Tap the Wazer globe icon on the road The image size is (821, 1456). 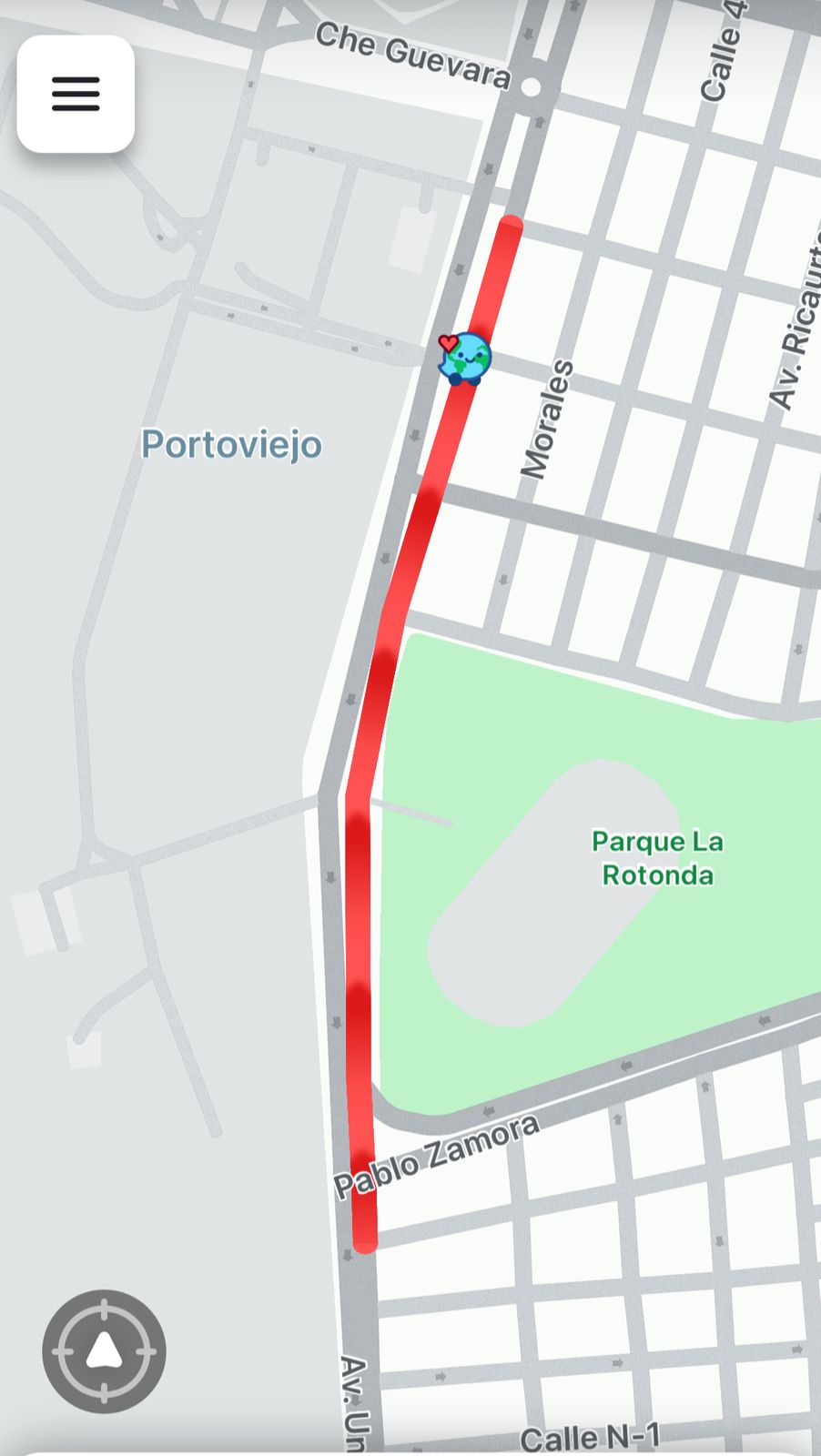[x=464, y=358]
